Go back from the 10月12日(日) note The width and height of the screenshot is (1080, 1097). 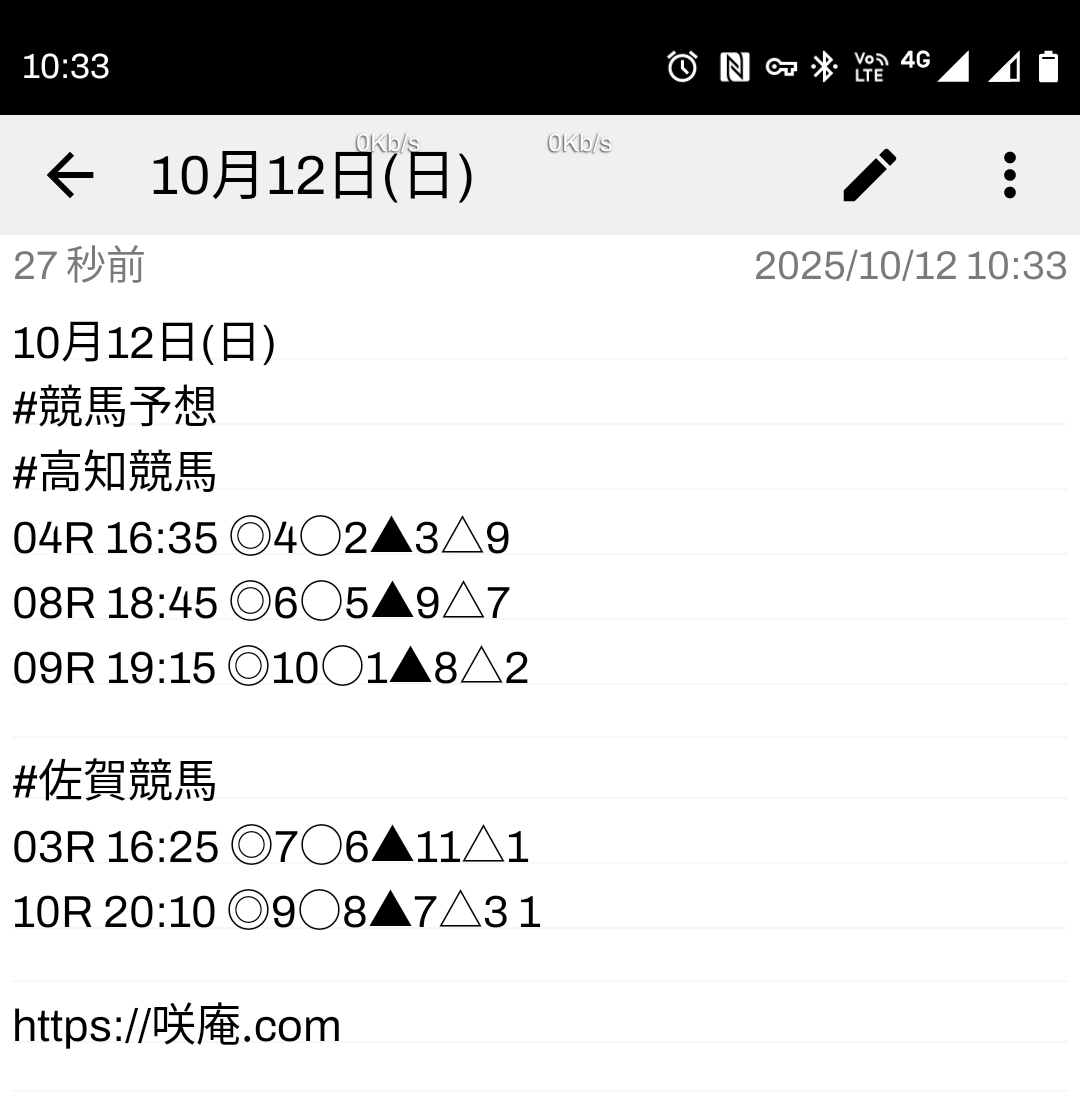[70, 176]
